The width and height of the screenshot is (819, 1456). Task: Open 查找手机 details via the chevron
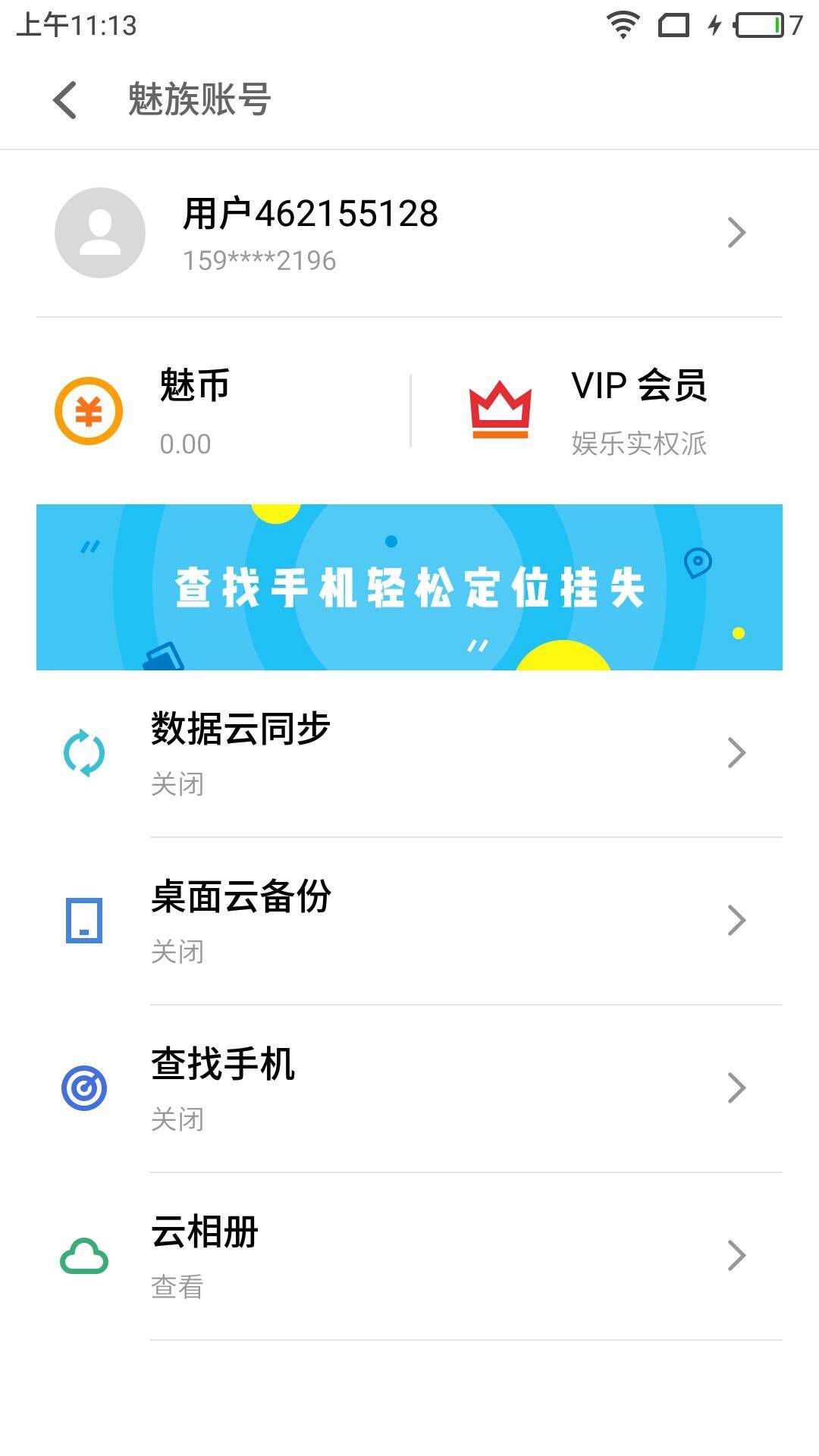(x=736, y=1087)
